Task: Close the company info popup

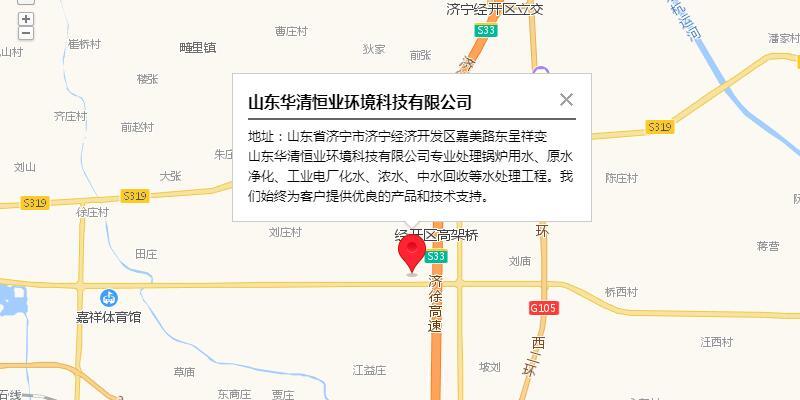Action: pyautogui.click(x=566, y=99)
